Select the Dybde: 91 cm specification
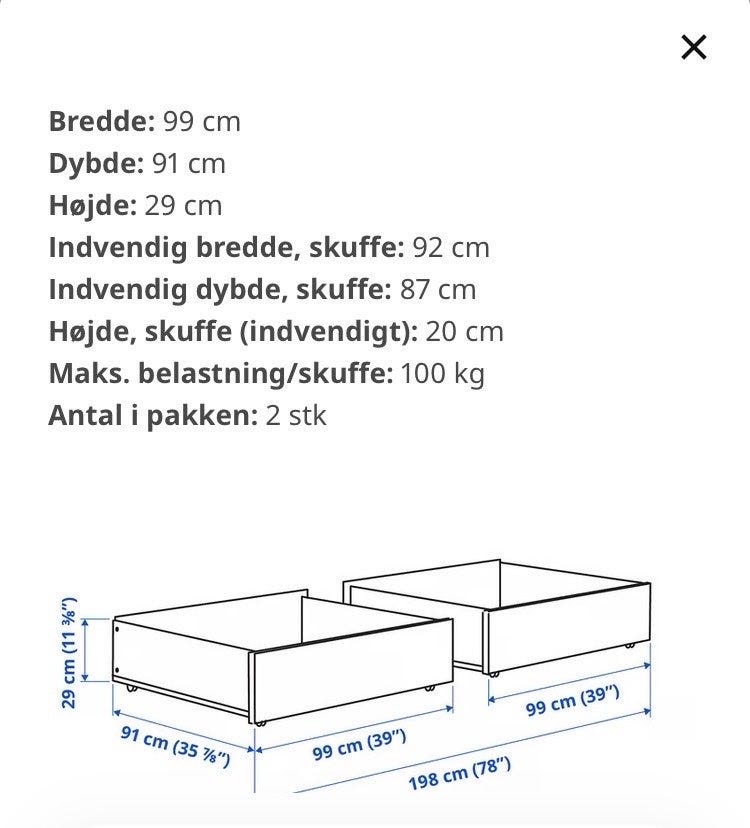The height and width of the screenshot is (828, 750). (x=135, y=165)
